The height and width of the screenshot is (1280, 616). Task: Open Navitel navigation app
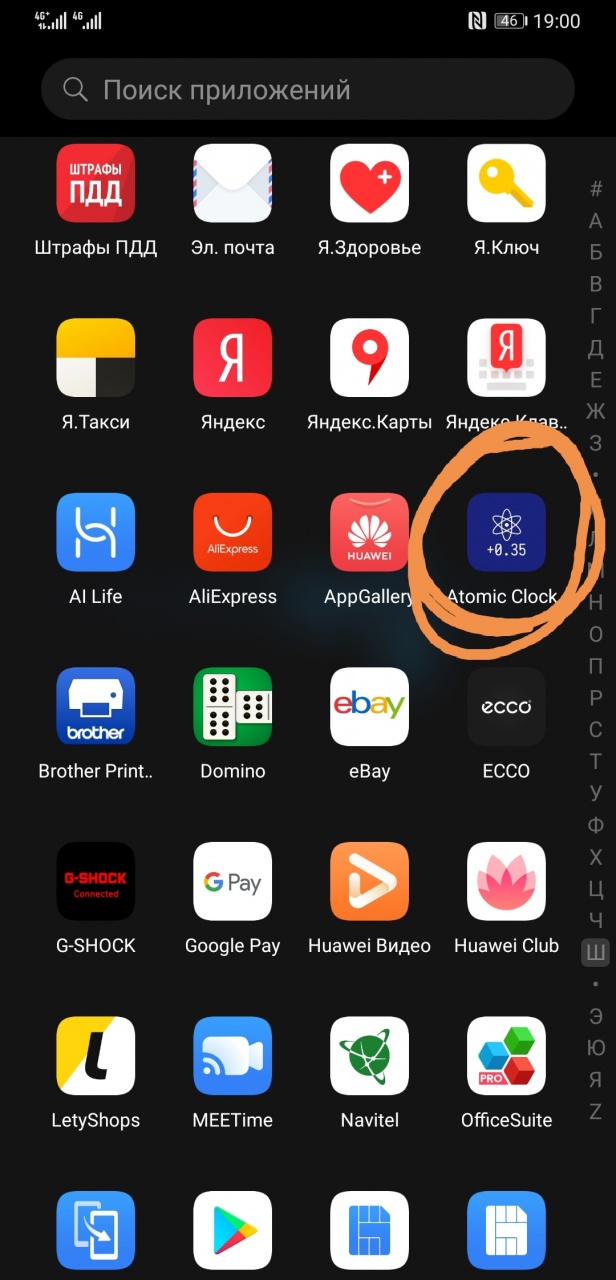tap(370, 1055)
